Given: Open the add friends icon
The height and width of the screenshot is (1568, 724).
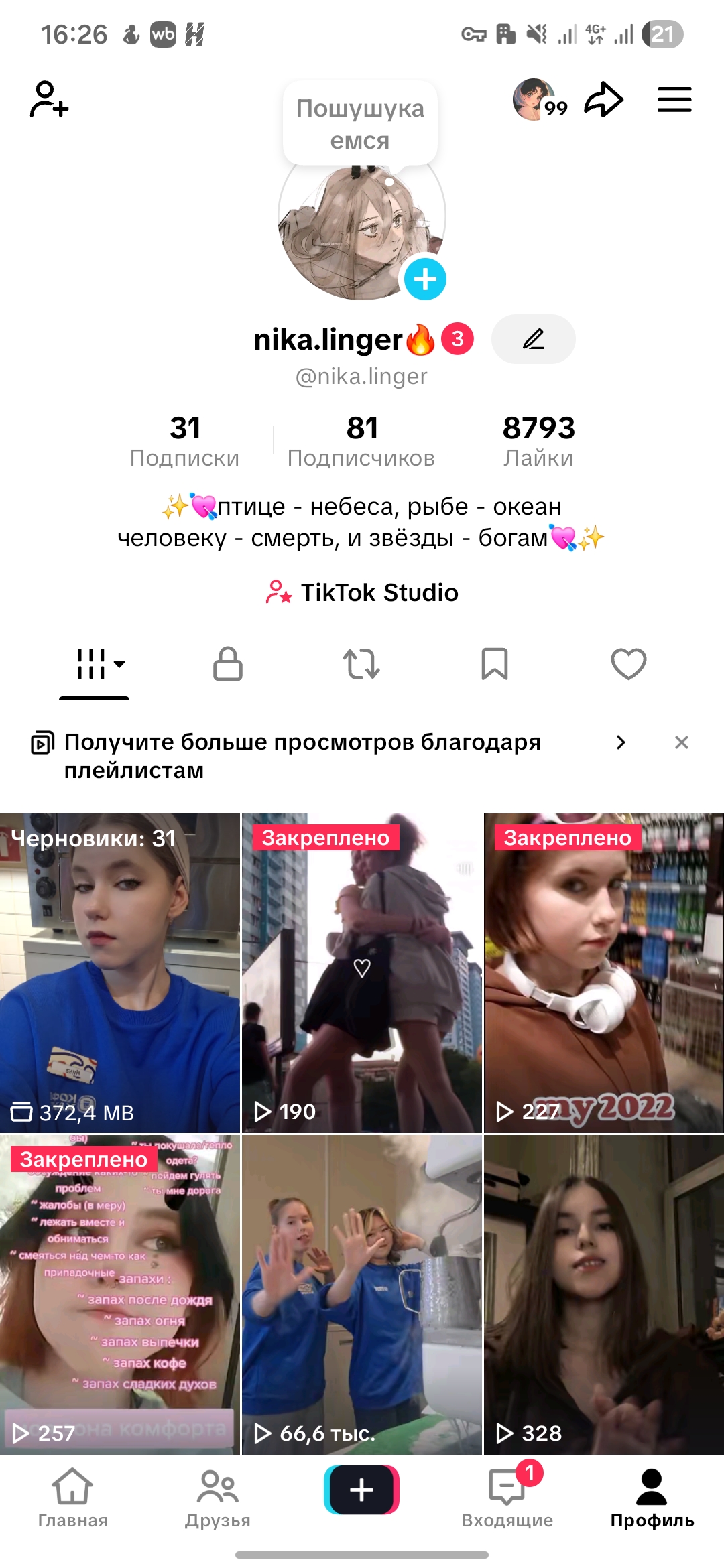Looking at the screenshot, I should coord(49,100).
